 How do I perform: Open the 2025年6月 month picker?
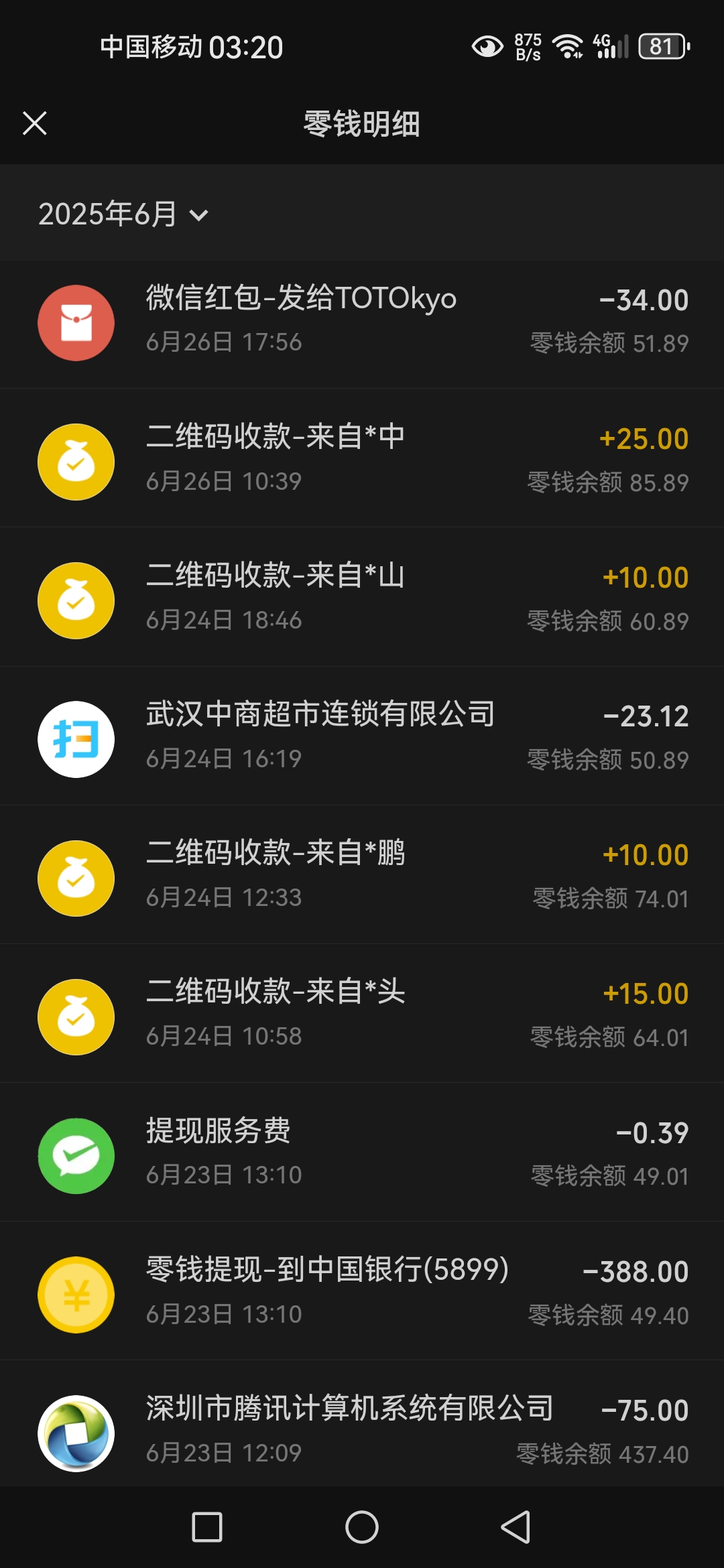123,214
